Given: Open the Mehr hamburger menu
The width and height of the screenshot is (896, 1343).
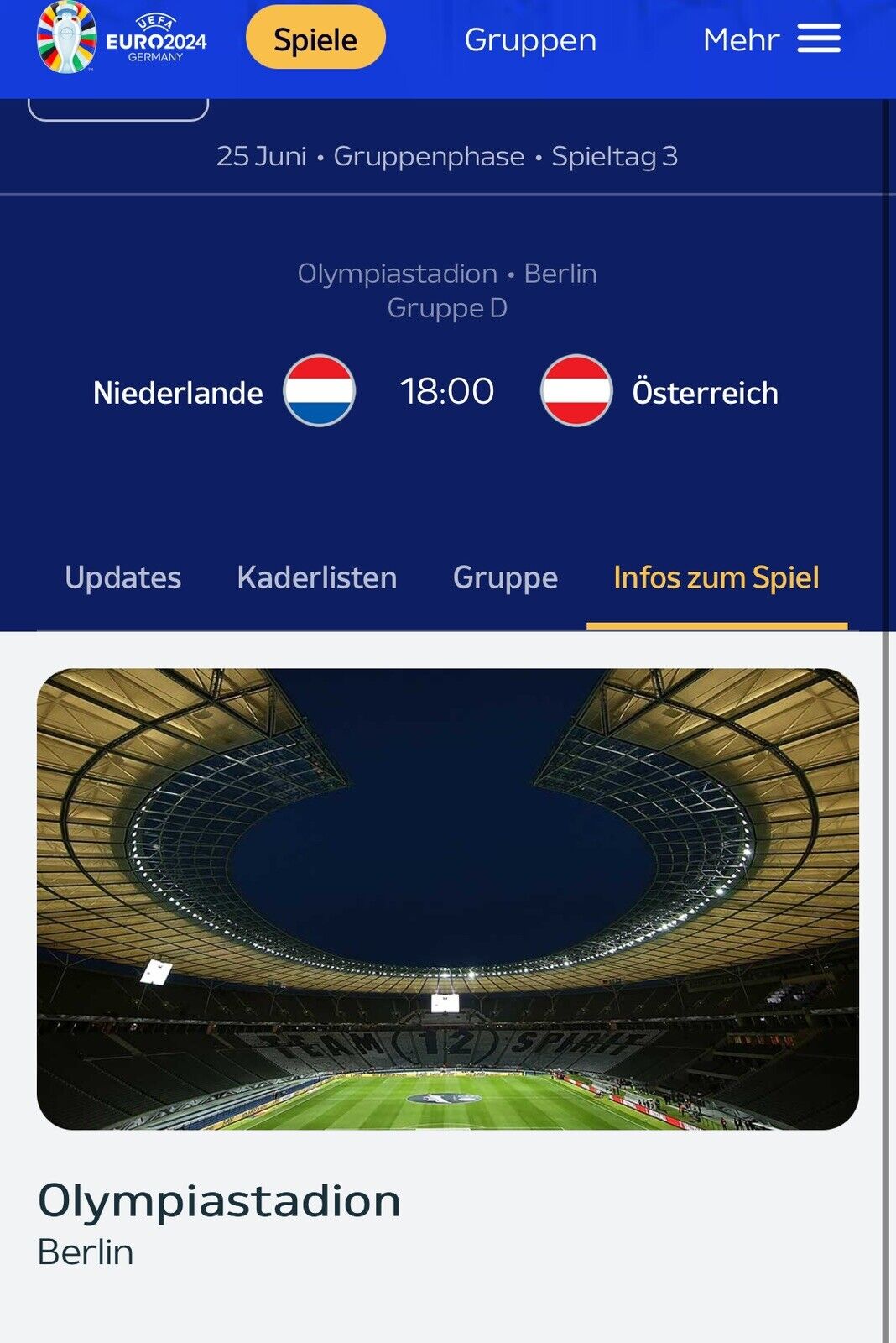Looking at the screenshot, I should point(771,39).
